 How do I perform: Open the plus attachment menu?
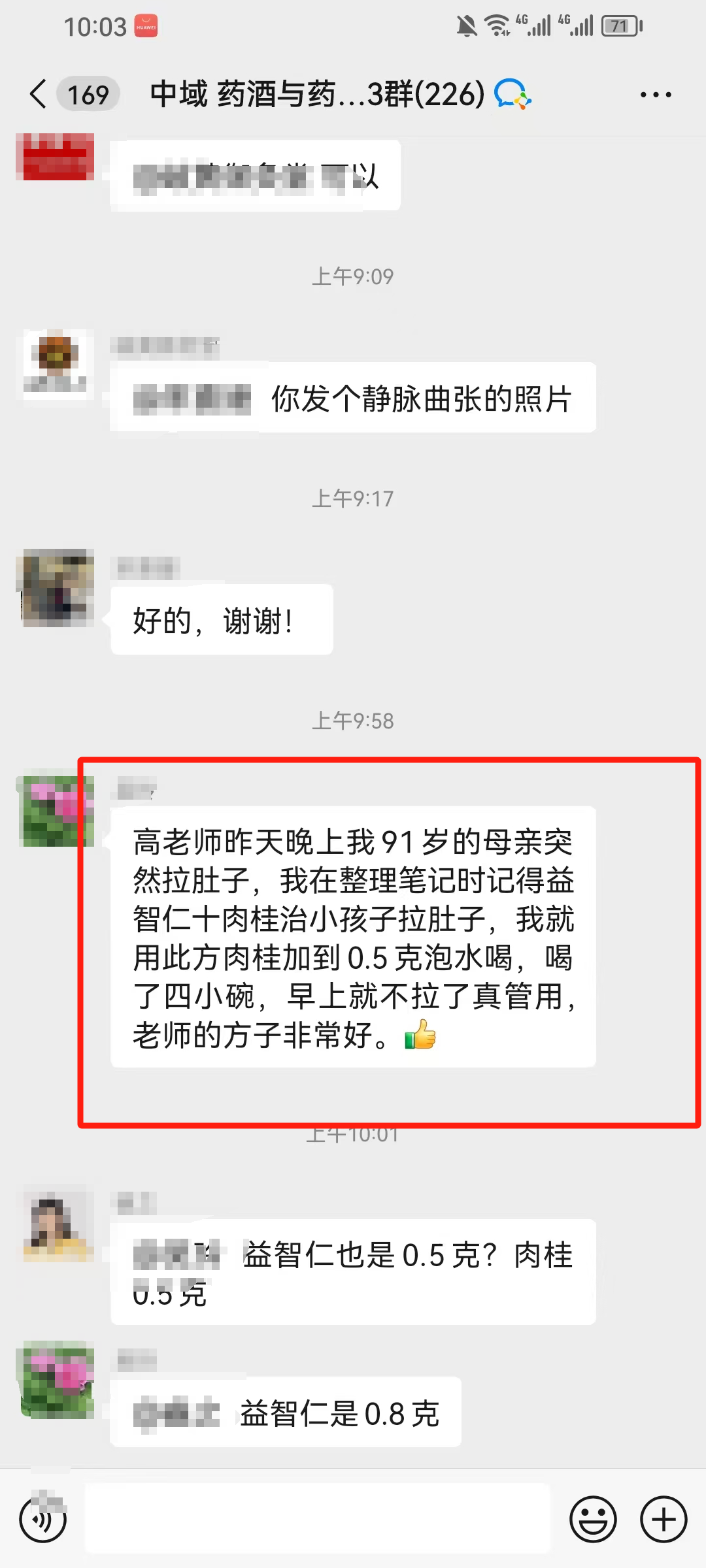coord(663,1519)
